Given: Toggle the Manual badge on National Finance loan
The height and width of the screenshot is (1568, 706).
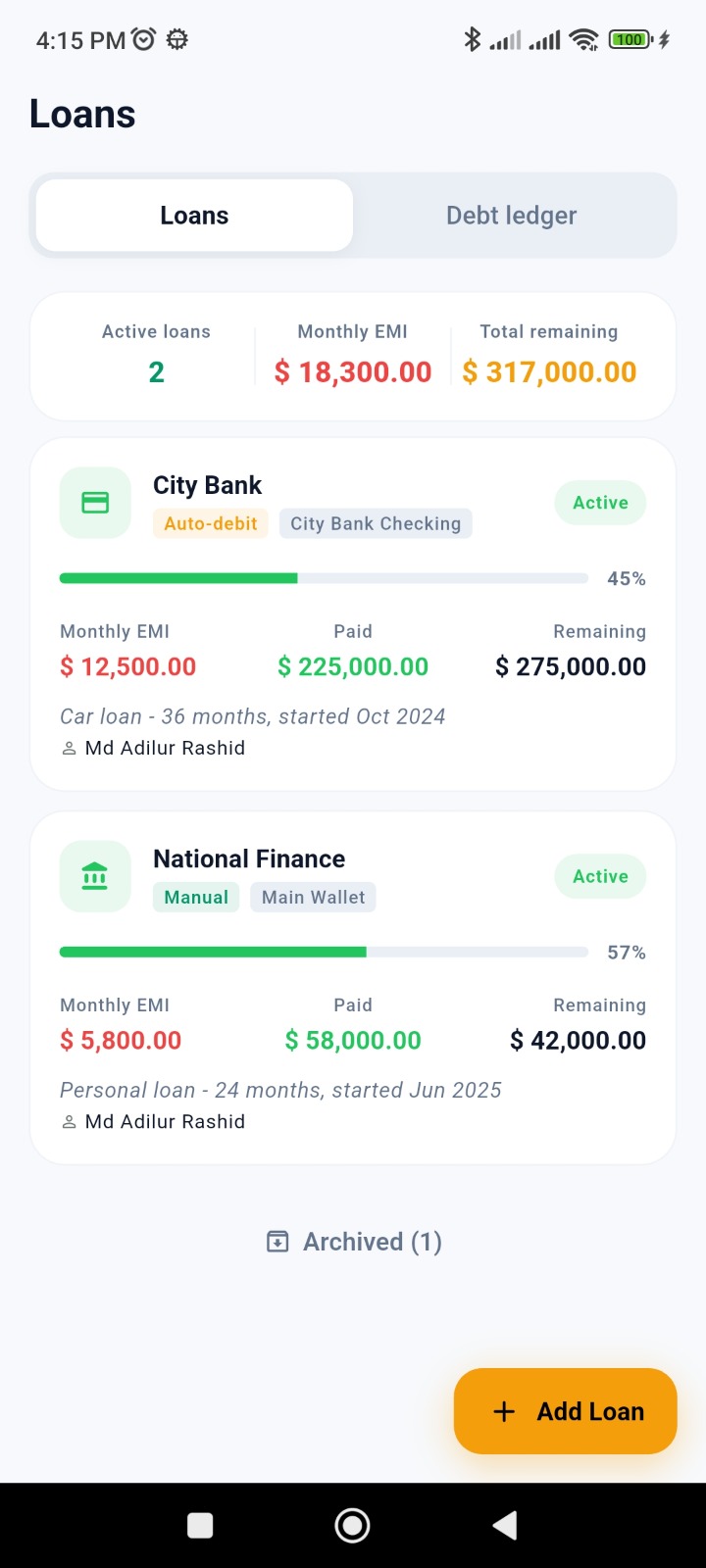Looking at the screenshot, I should (x=195, y=897).
